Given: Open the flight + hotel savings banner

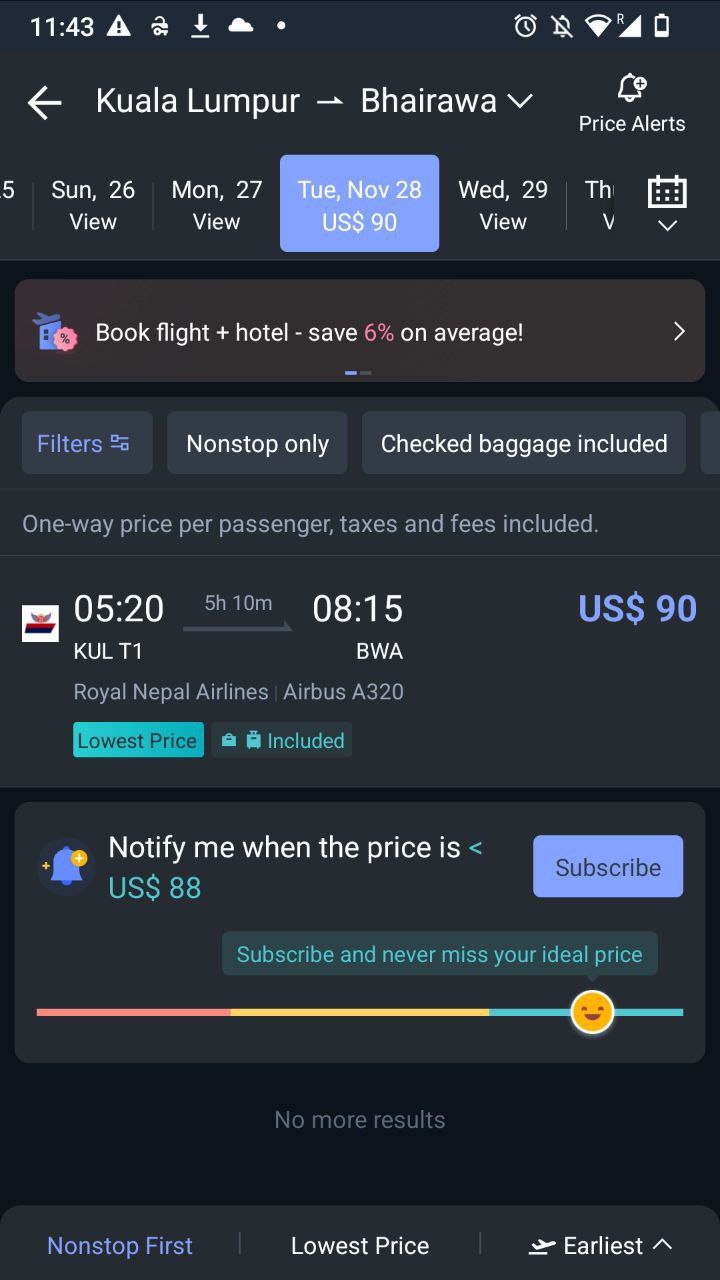Looking at the screenshot, I should click(359, 332).
